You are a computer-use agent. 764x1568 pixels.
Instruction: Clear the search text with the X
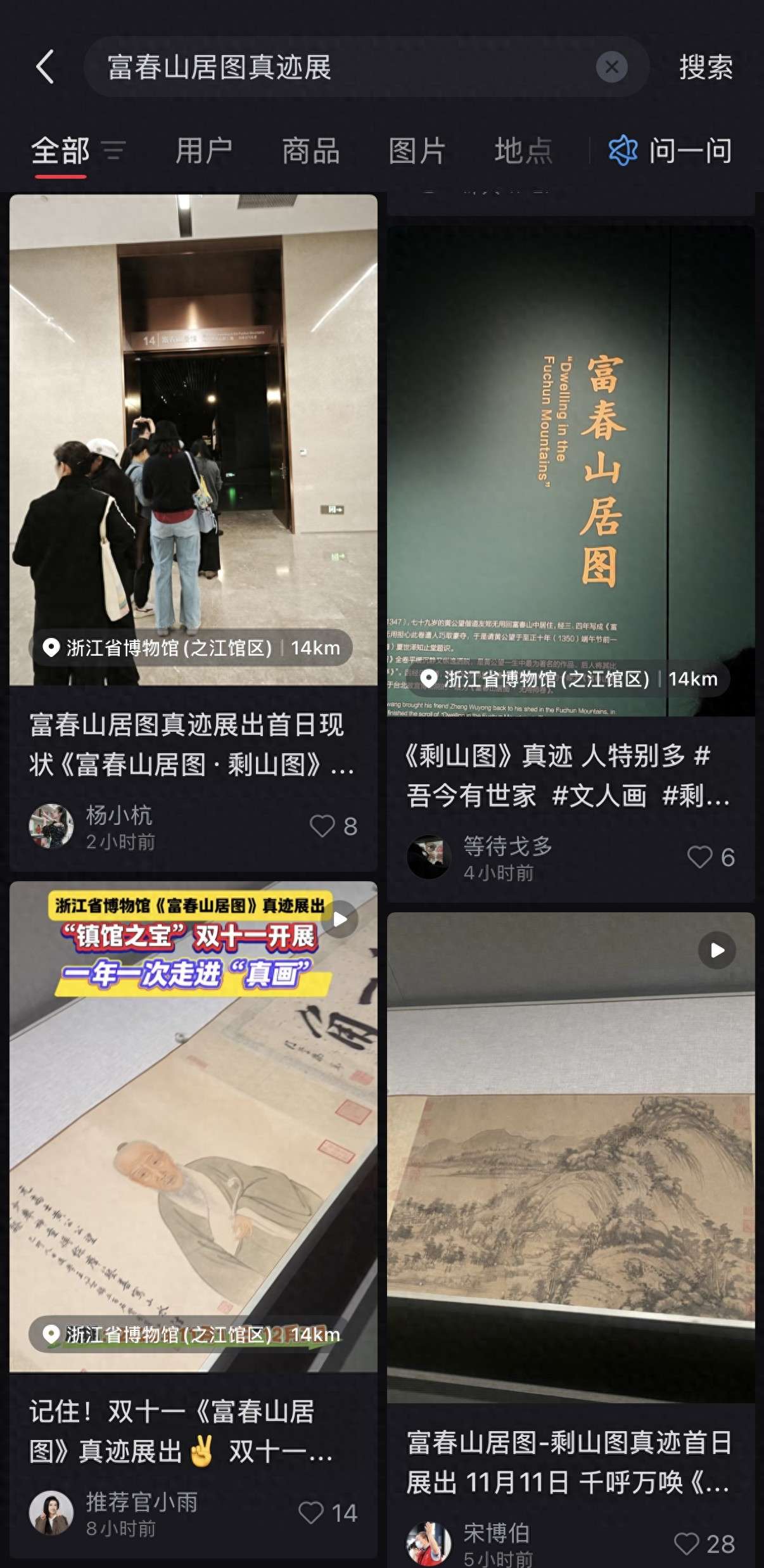tap(611, 67)
